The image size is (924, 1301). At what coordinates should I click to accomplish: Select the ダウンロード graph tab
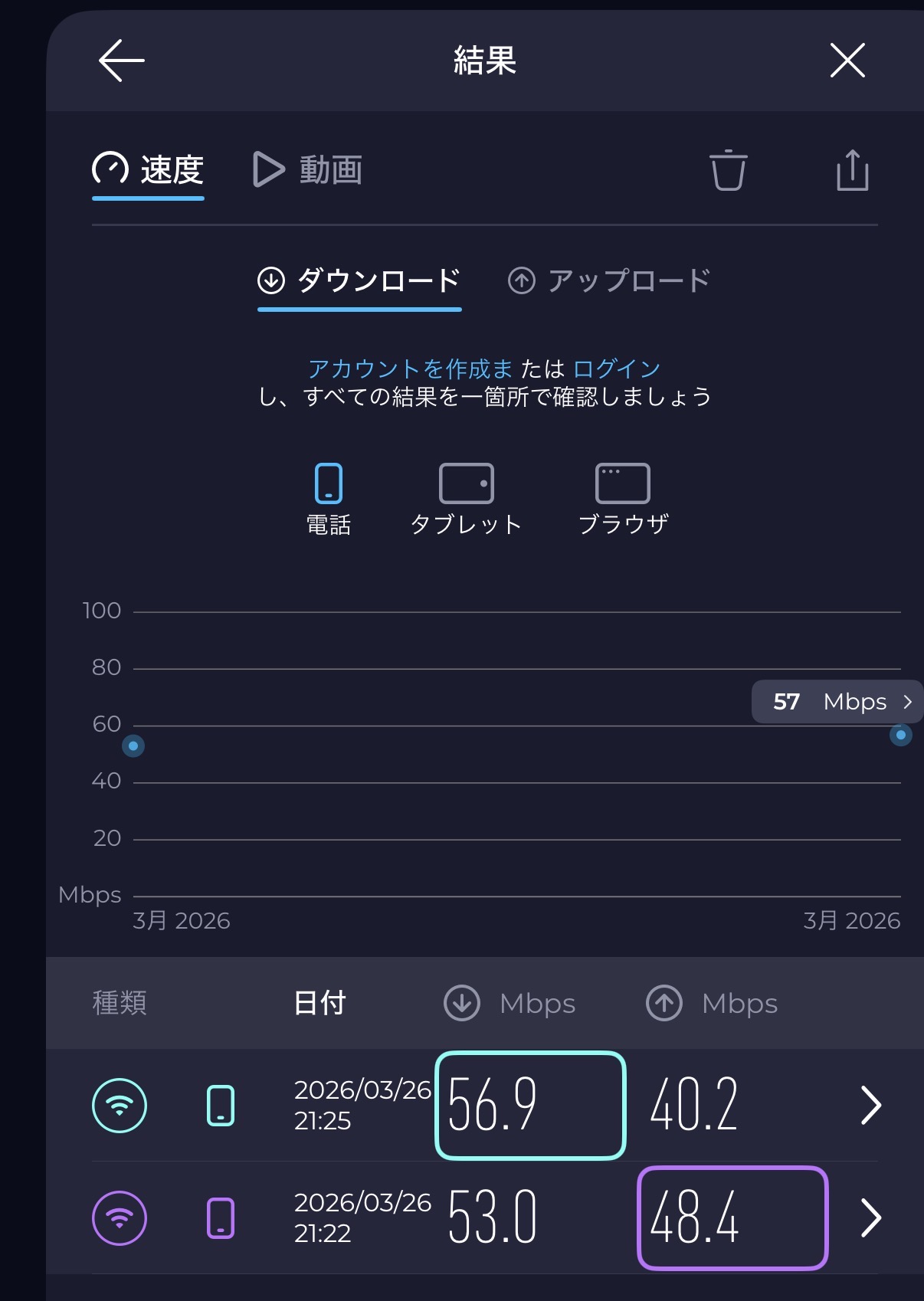(359, 280)
